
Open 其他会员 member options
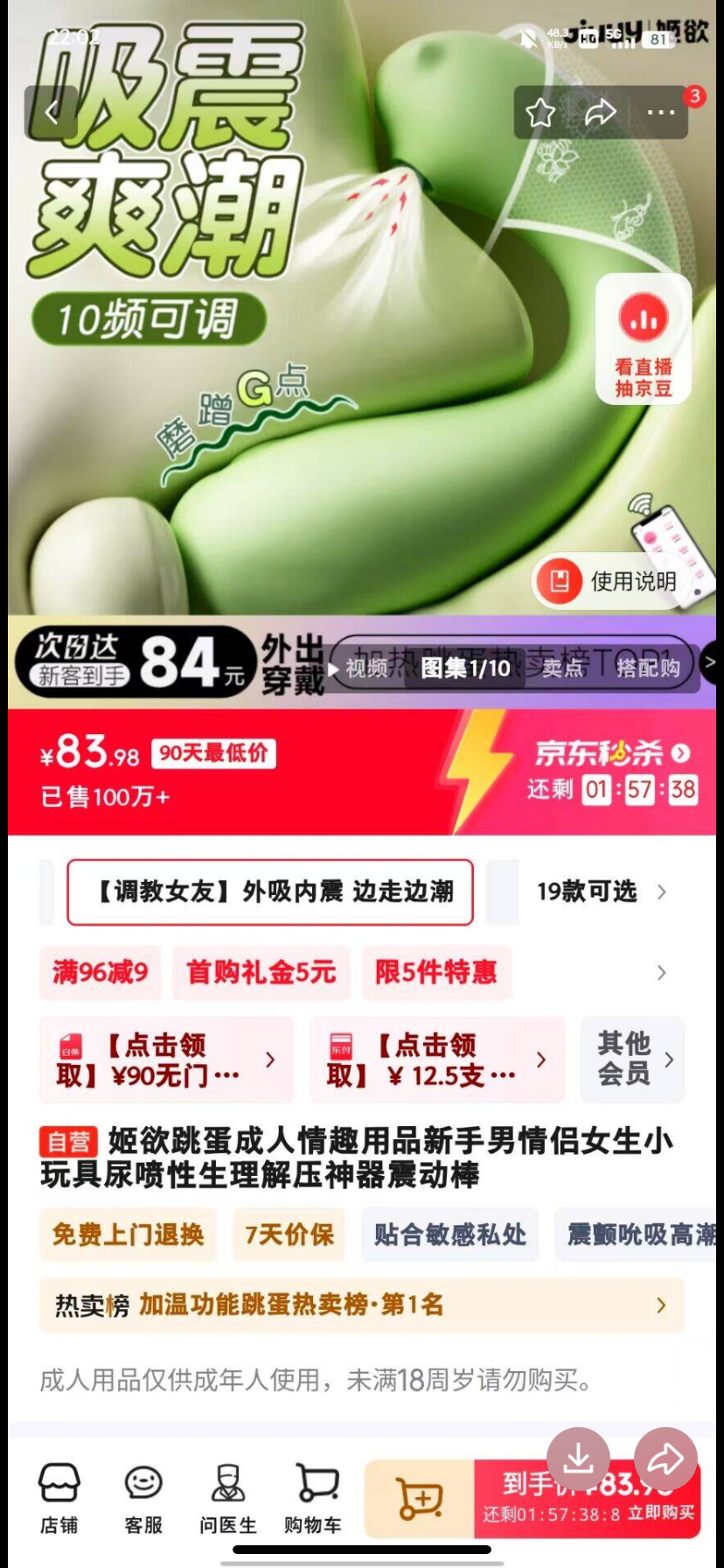coord(632,1059)
